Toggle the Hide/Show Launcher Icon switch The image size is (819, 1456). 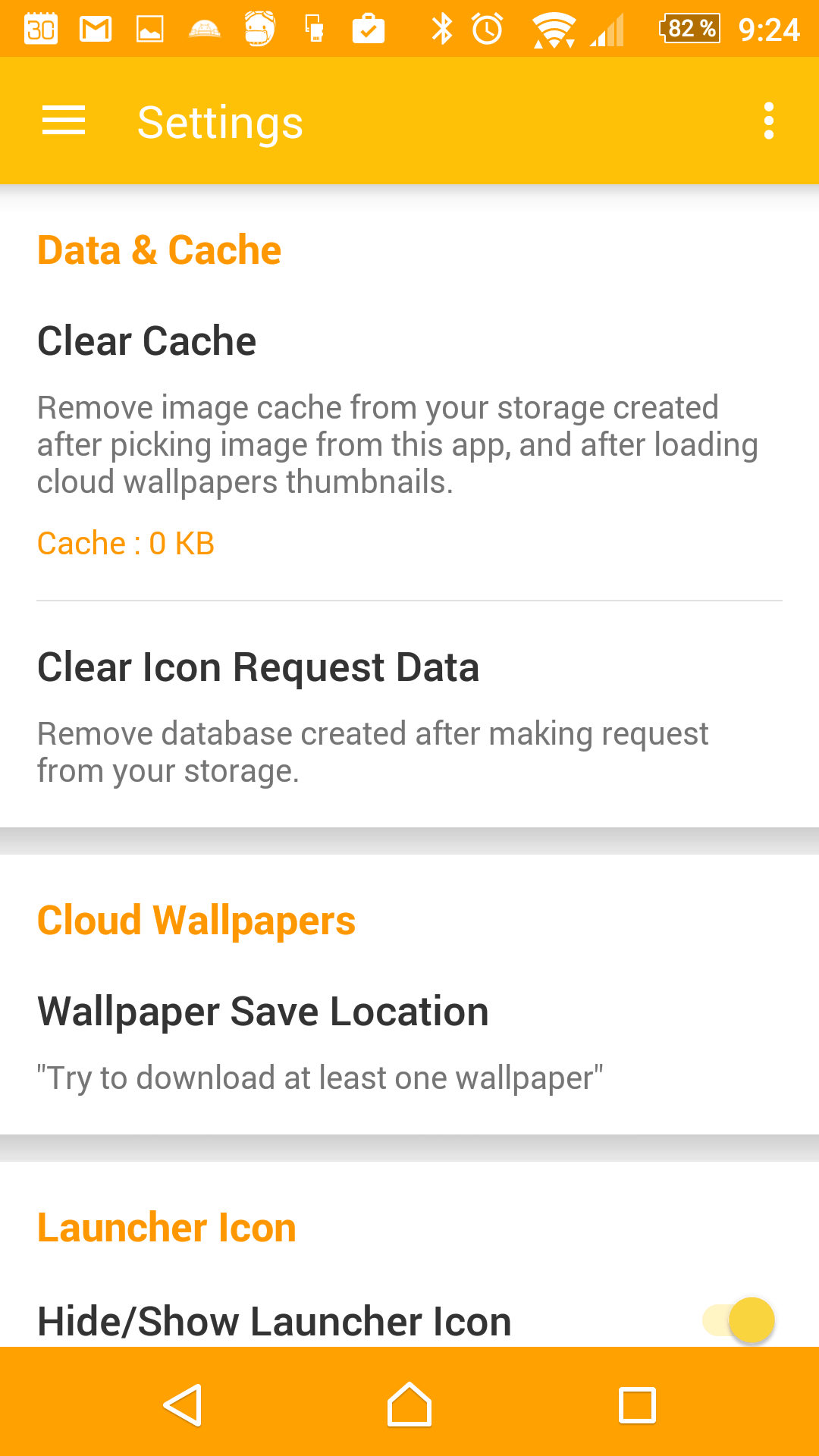click(739, 1320)
